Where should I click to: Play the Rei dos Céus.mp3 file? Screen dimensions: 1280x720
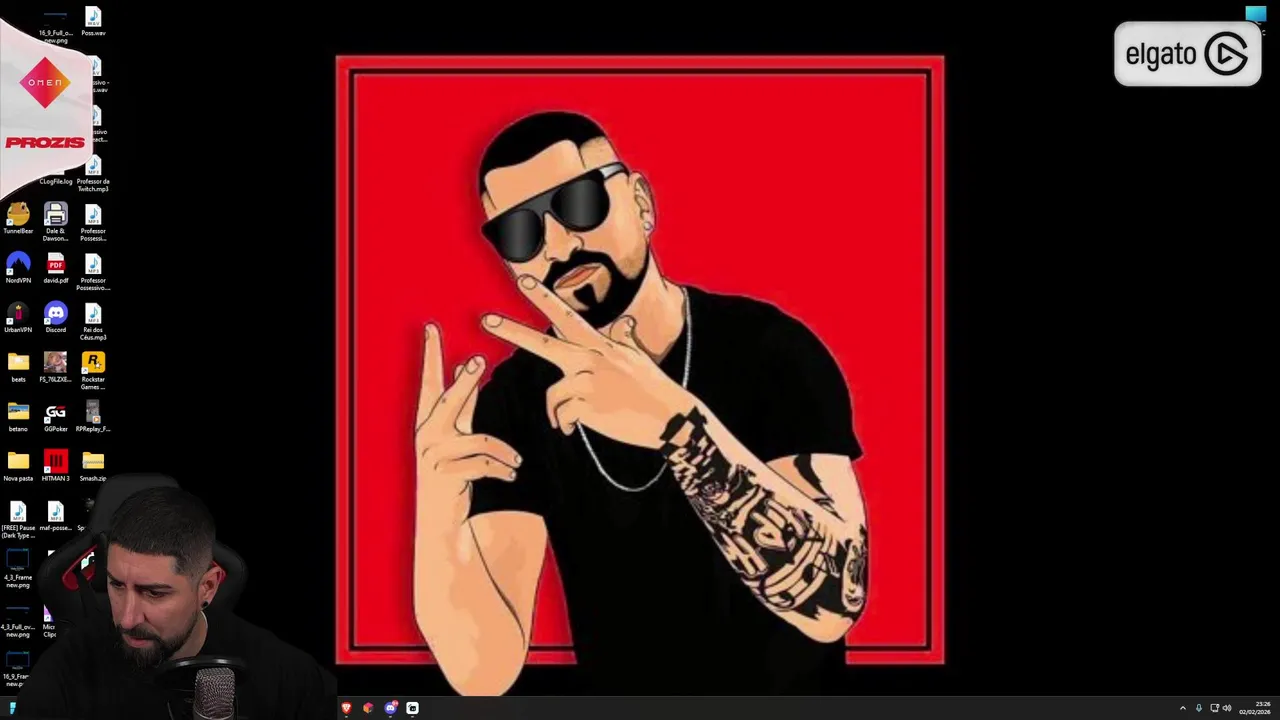click(x=93, y=314)
